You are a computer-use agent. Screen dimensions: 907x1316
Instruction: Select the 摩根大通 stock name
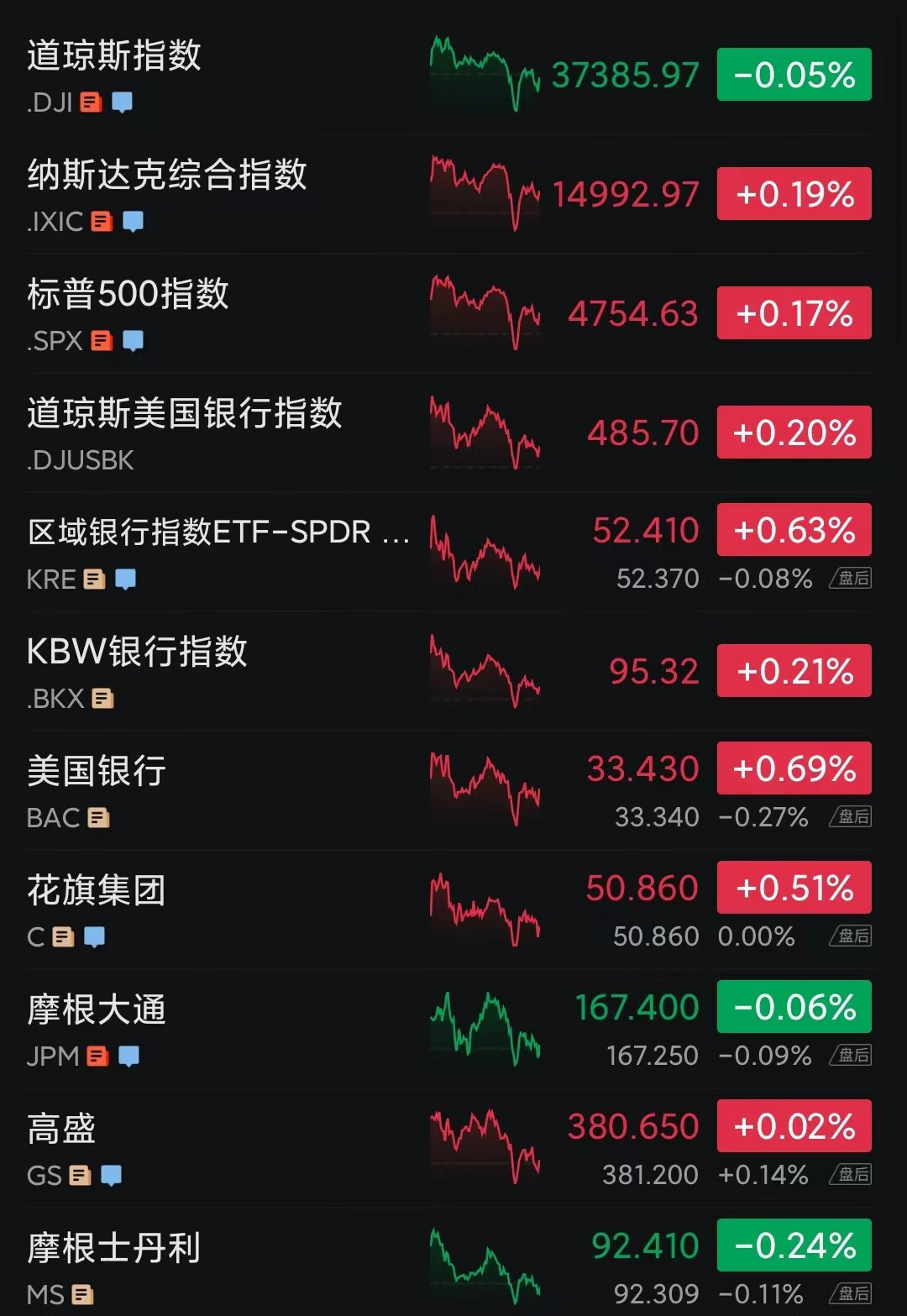pos(96,1009)
